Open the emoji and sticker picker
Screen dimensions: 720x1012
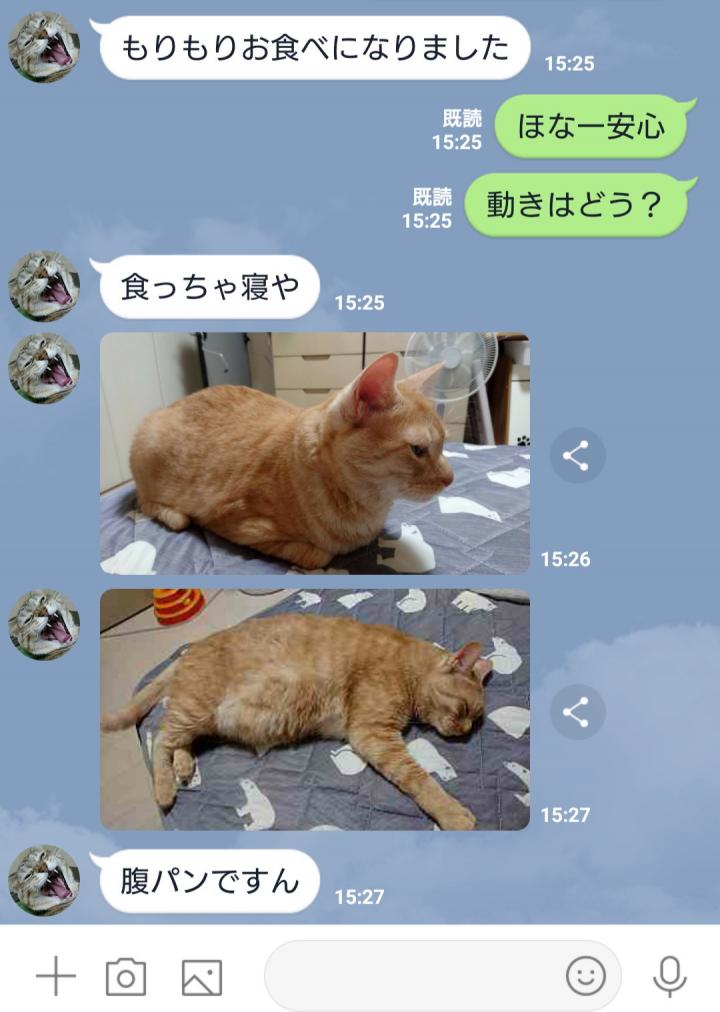586,975
